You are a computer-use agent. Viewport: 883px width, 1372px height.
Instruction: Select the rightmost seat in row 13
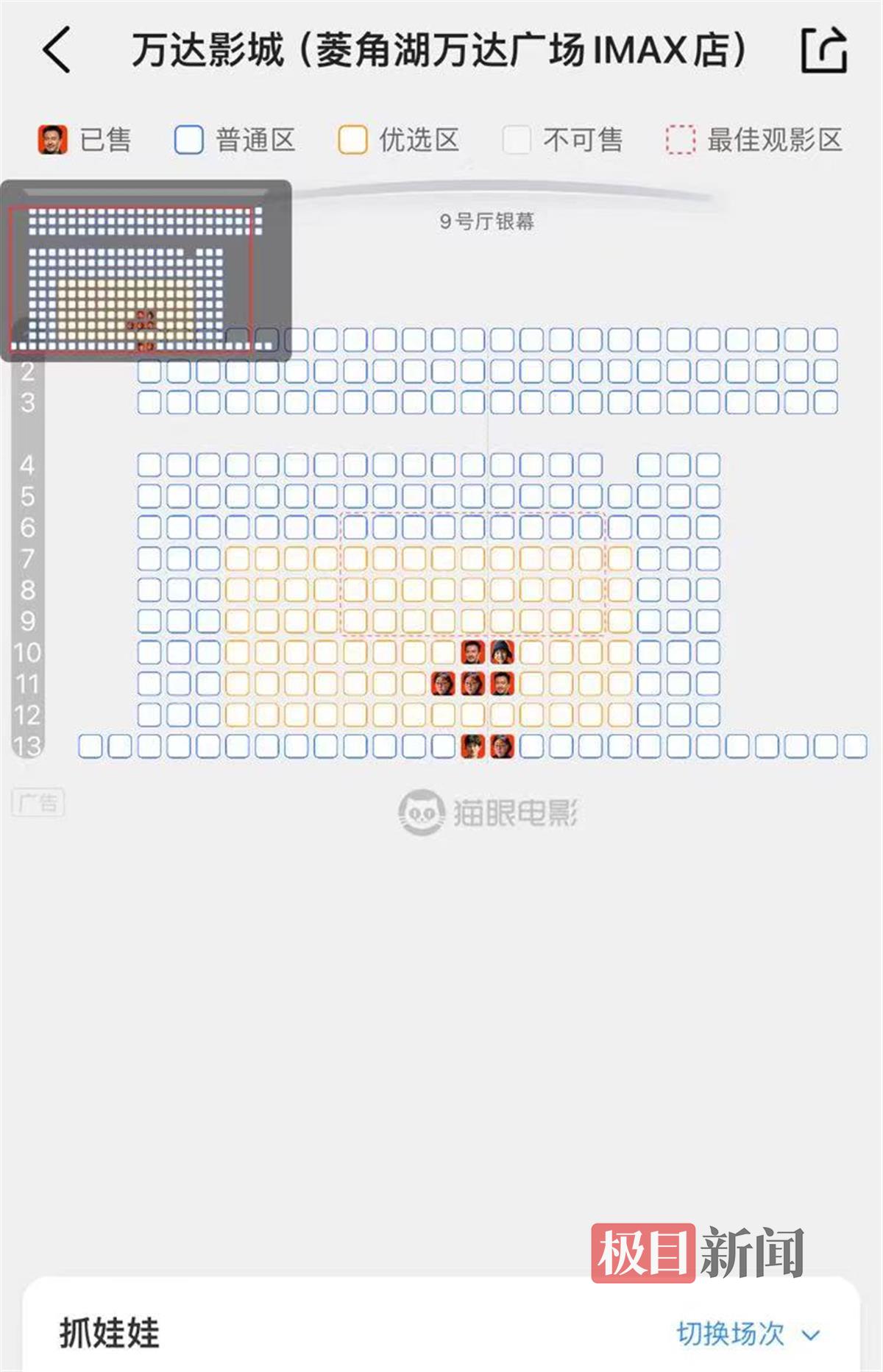point(855,746)
